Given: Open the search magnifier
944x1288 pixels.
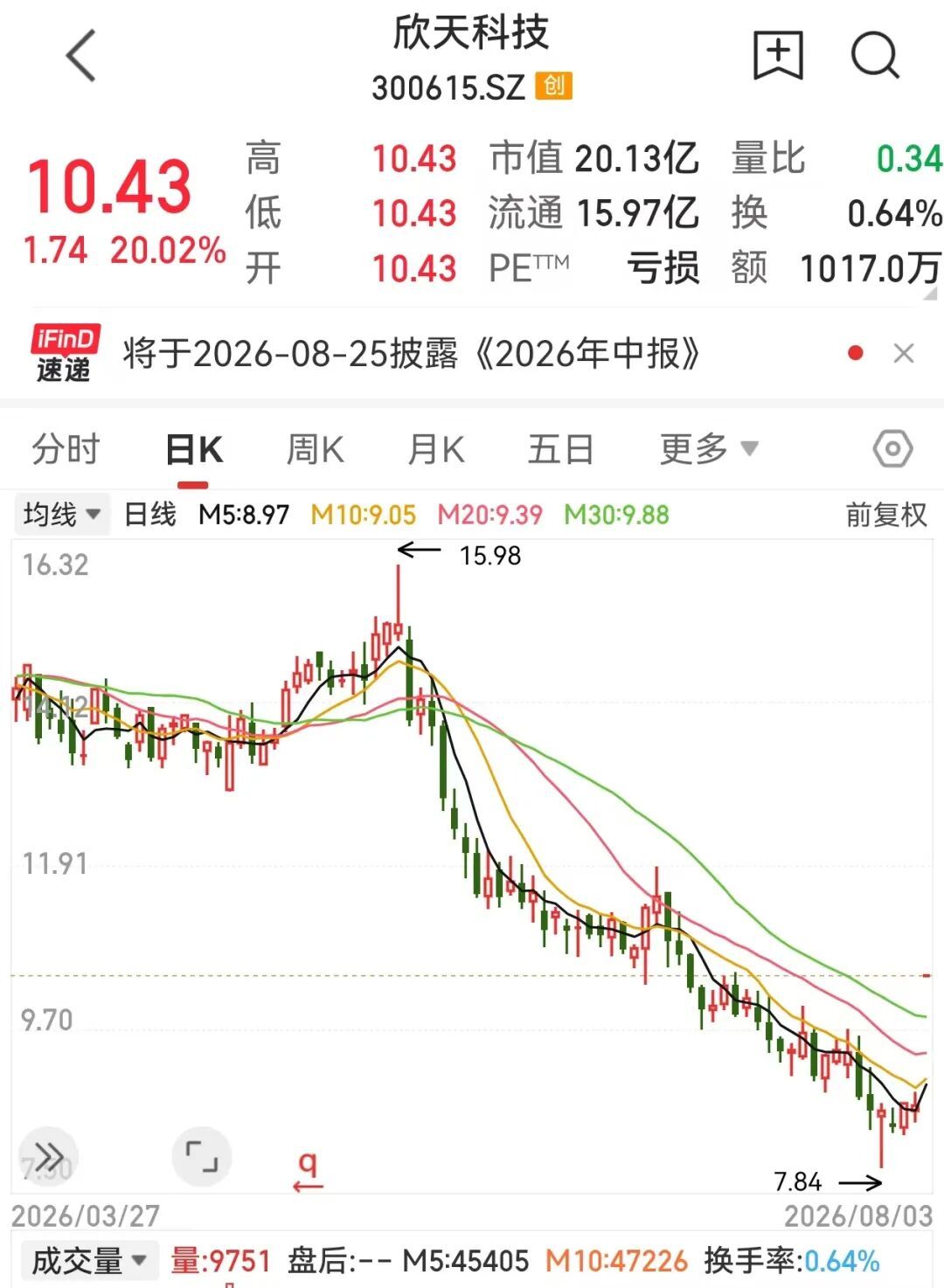Looking at the screenshot, I should click(875, 55).
